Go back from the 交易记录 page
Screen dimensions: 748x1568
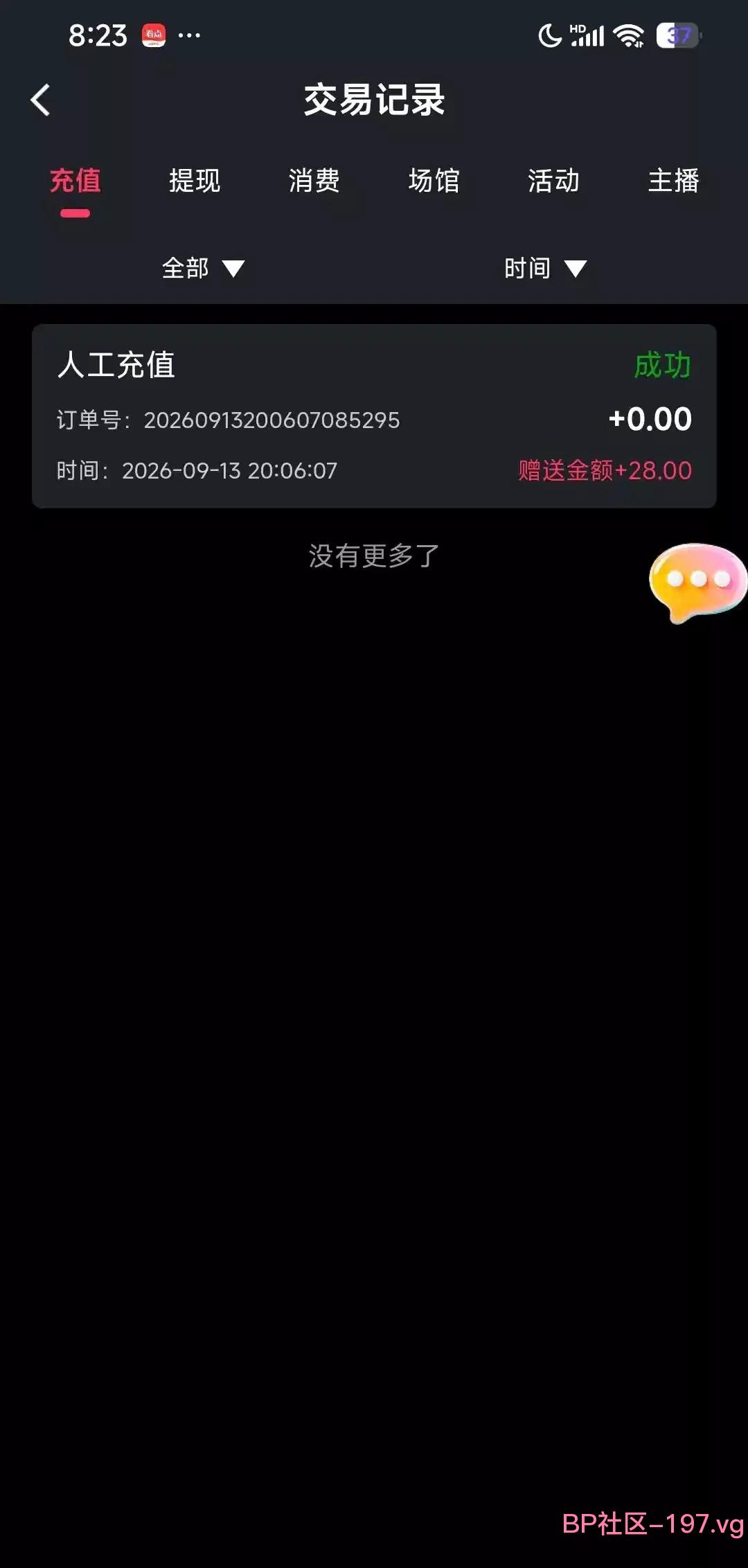click(40, 100)
